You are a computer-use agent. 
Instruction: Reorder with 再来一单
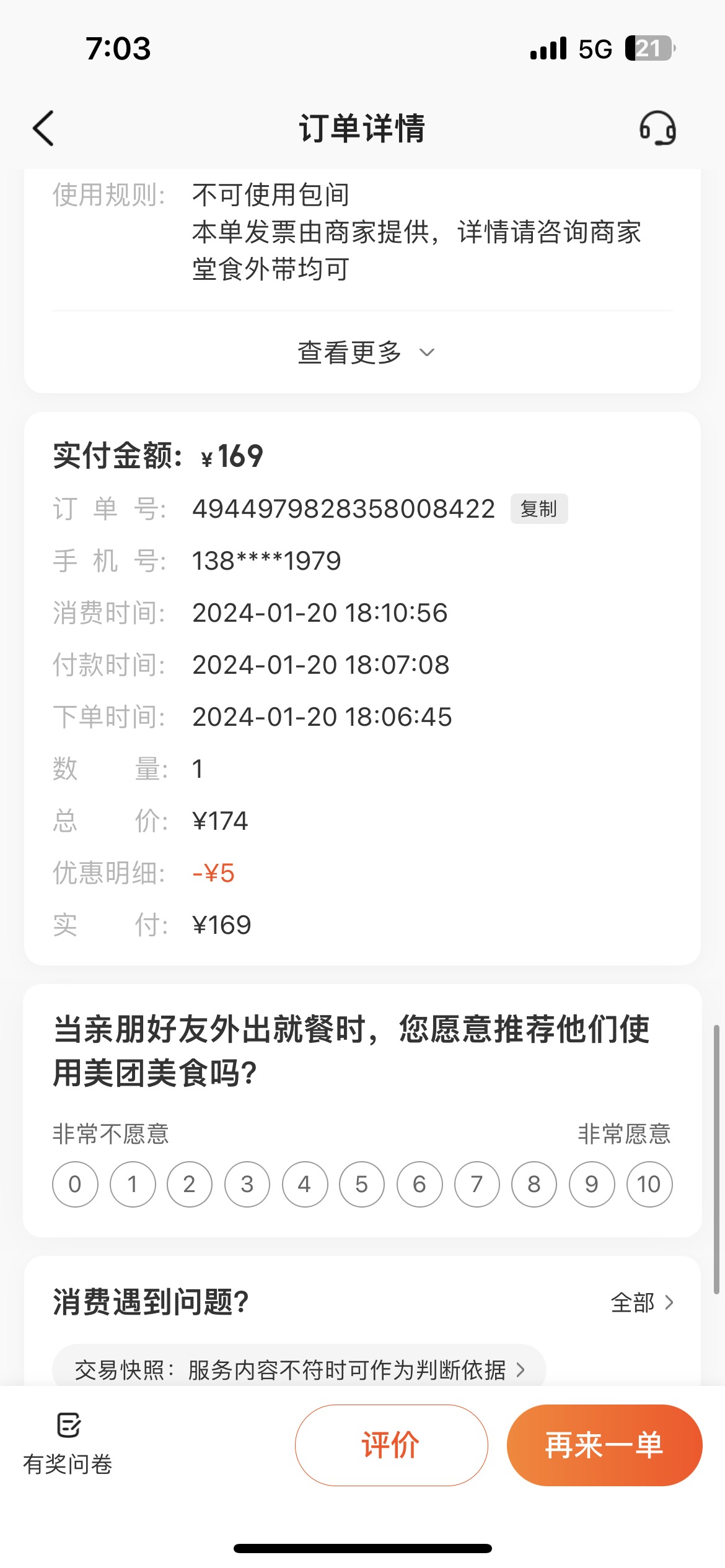point(605,1445)
